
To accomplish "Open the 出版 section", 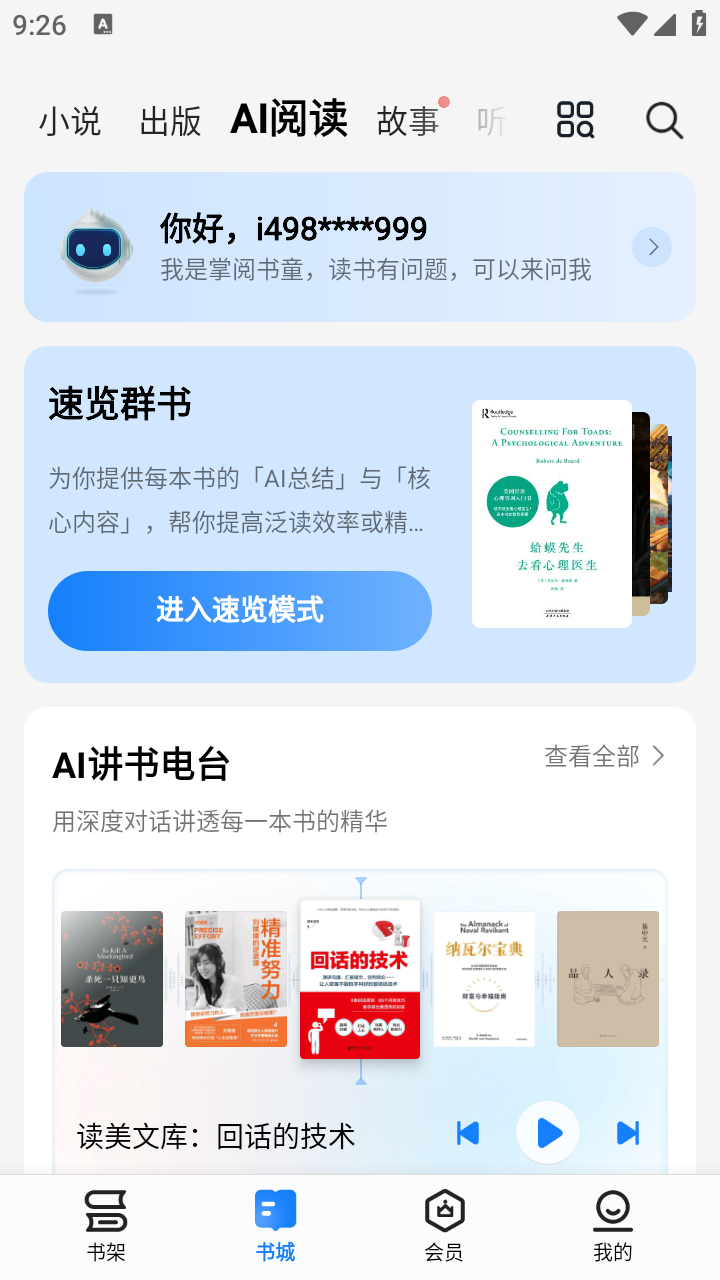I will (168, 119).
